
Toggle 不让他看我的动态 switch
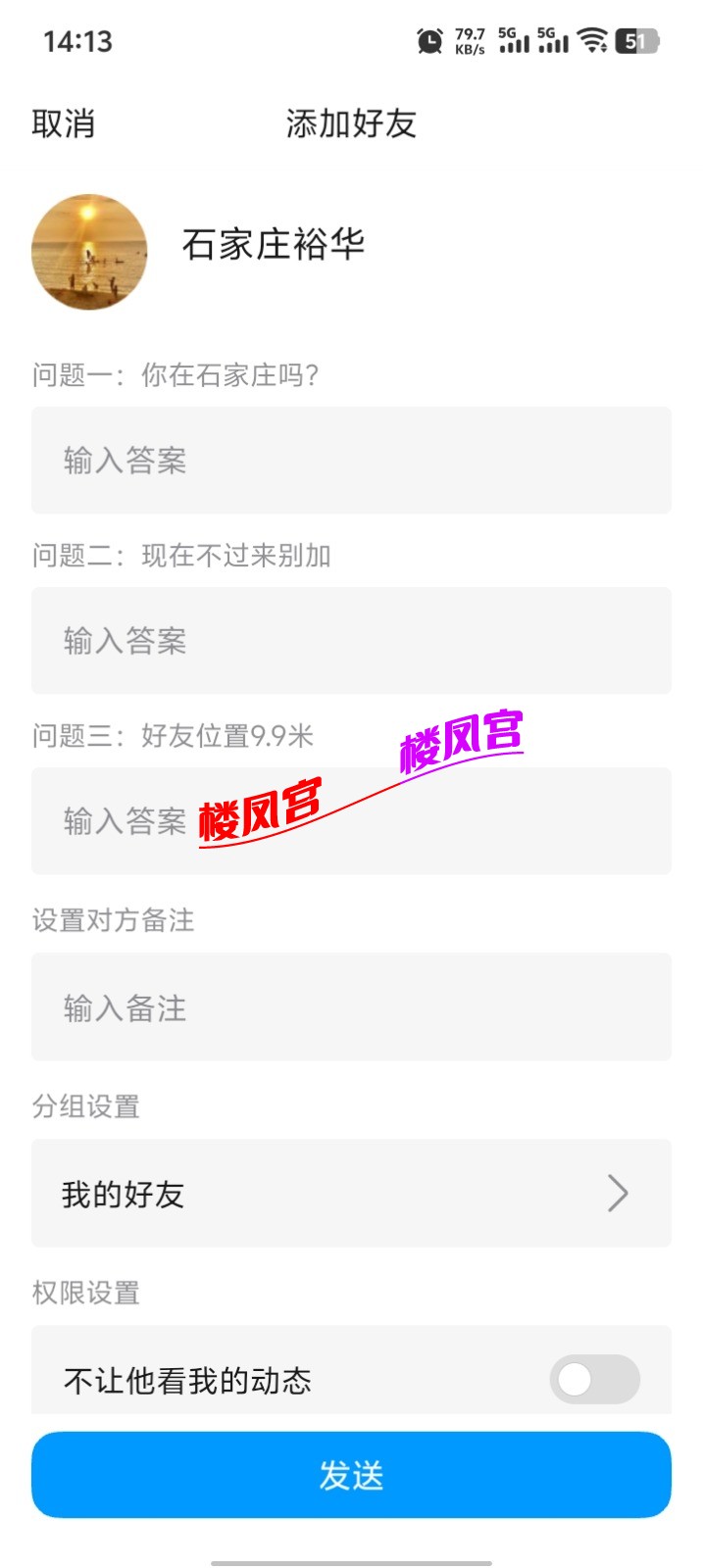594,1379
